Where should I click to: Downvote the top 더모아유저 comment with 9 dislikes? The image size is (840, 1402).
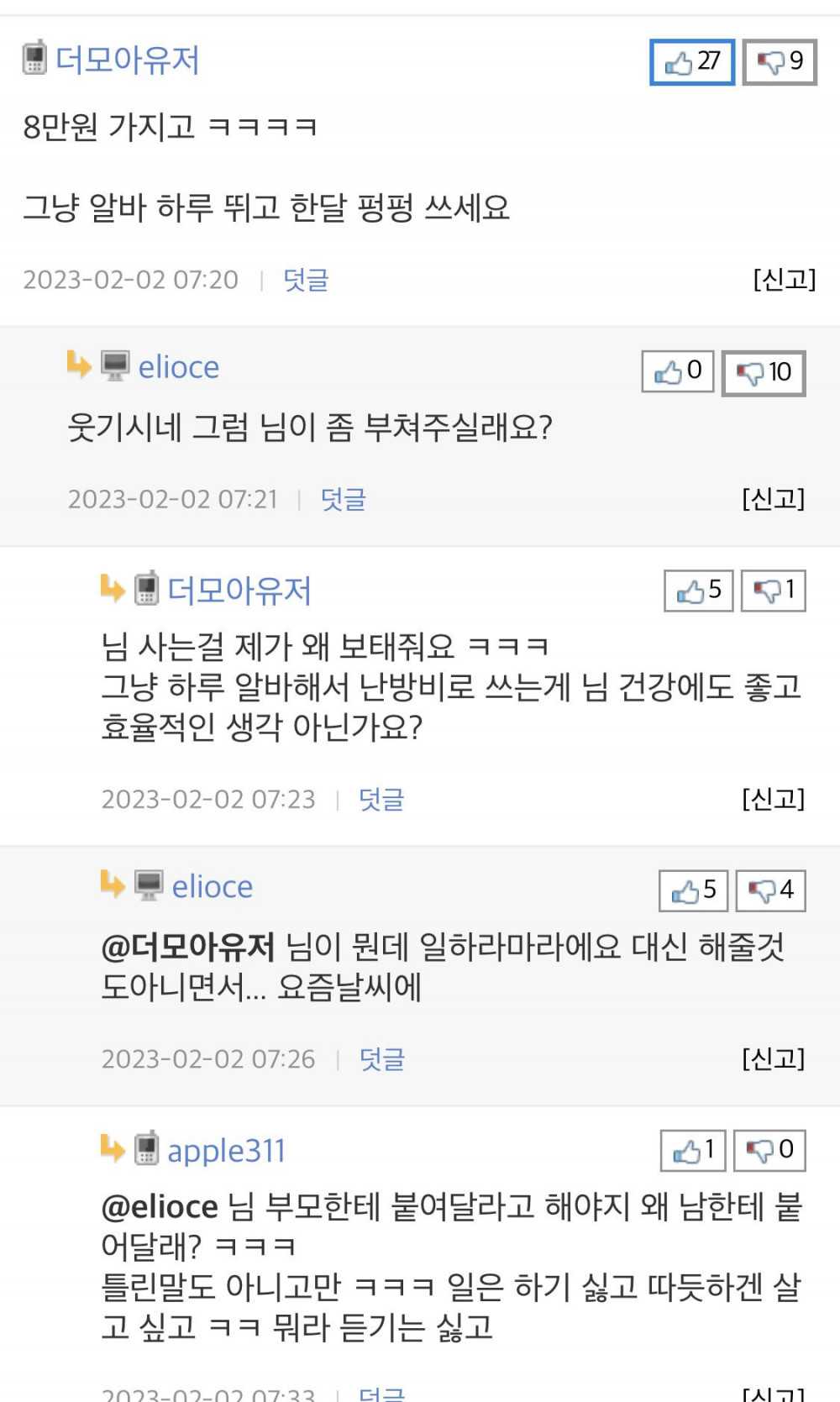(x=780, y=62)
